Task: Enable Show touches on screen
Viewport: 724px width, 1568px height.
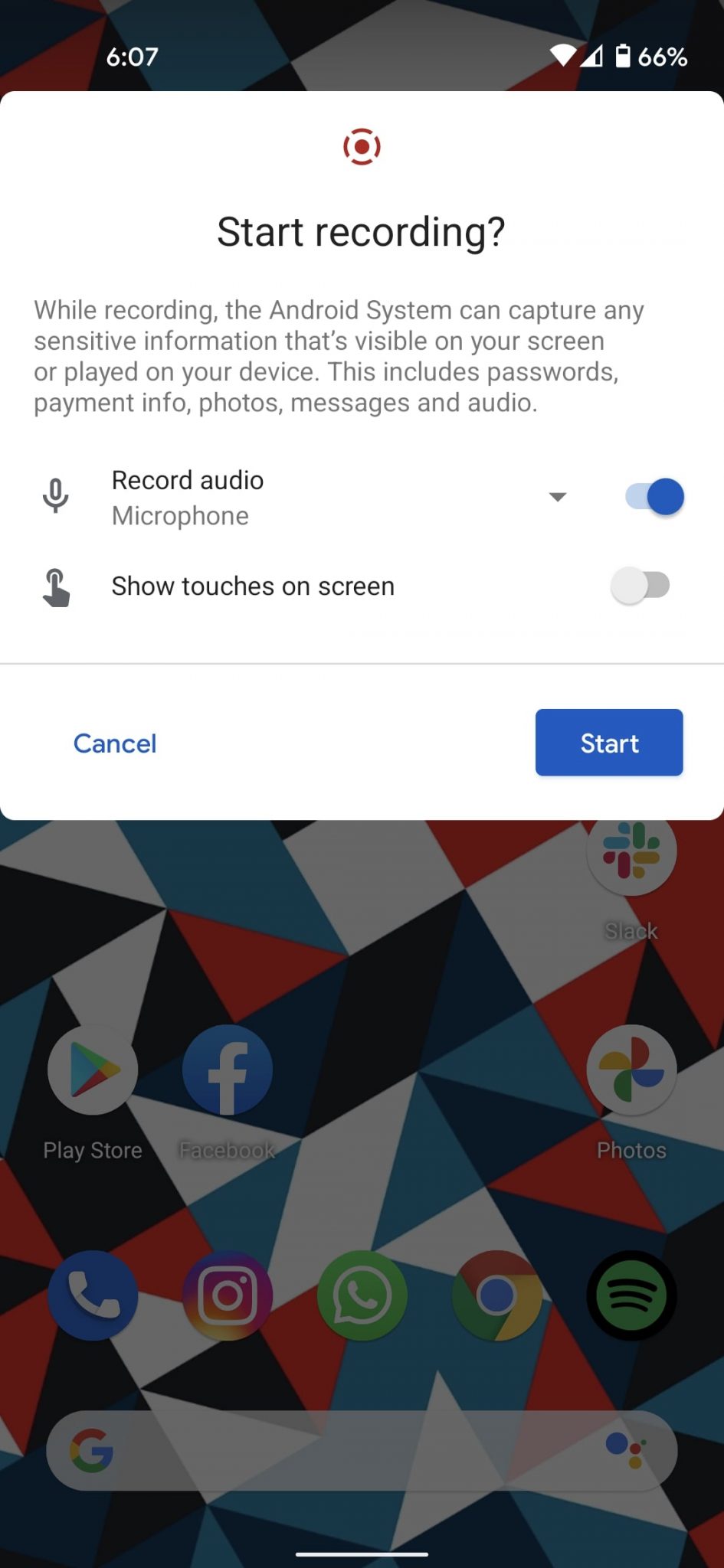Action: pos(641,584)
